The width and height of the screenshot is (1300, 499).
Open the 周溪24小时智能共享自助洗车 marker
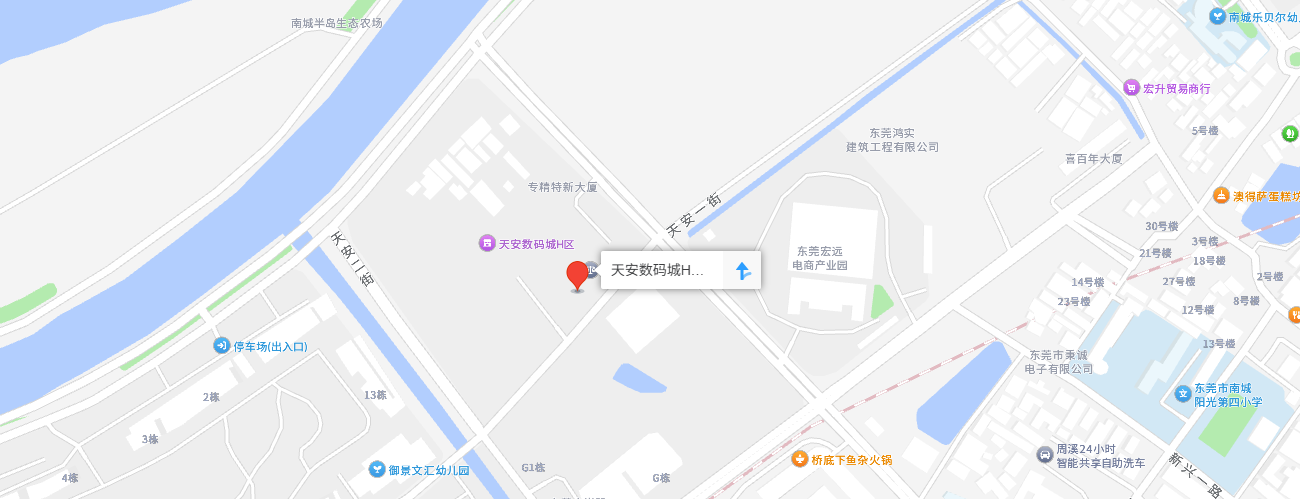(1044, 455)
